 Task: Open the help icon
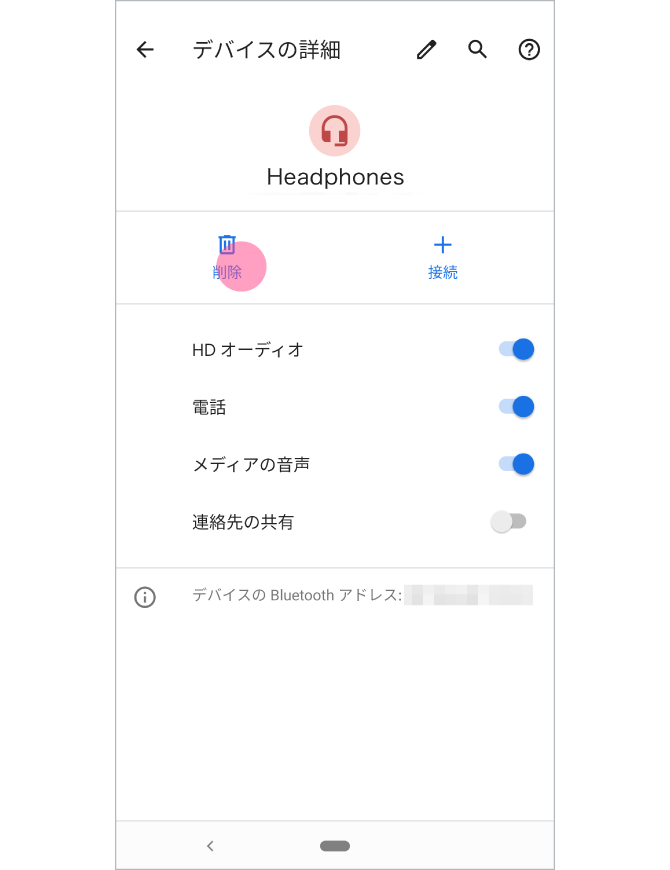(x=529, y=50)
